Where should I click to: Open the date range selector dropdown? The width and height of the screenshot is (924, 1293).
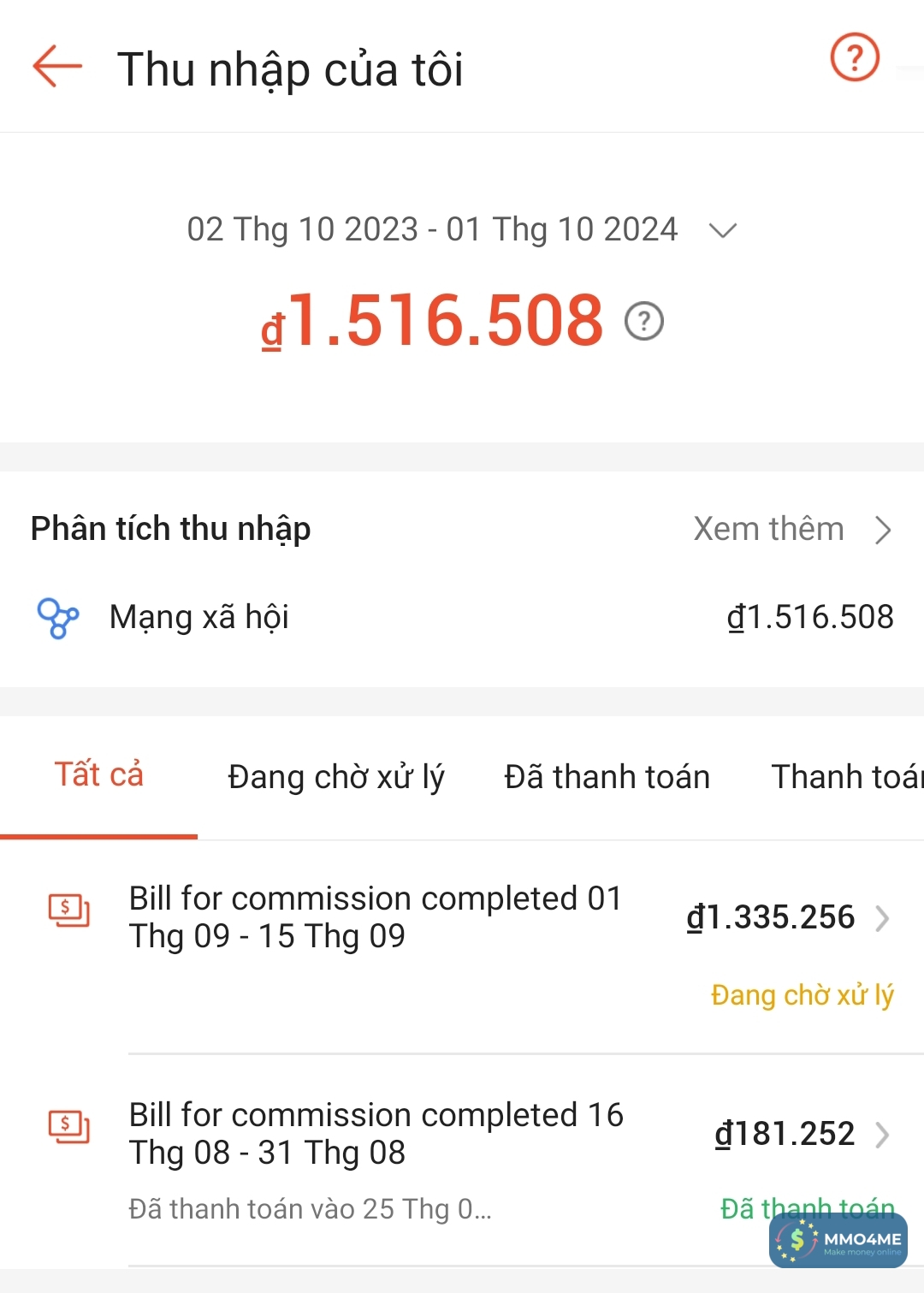click(x=720, y=229)
